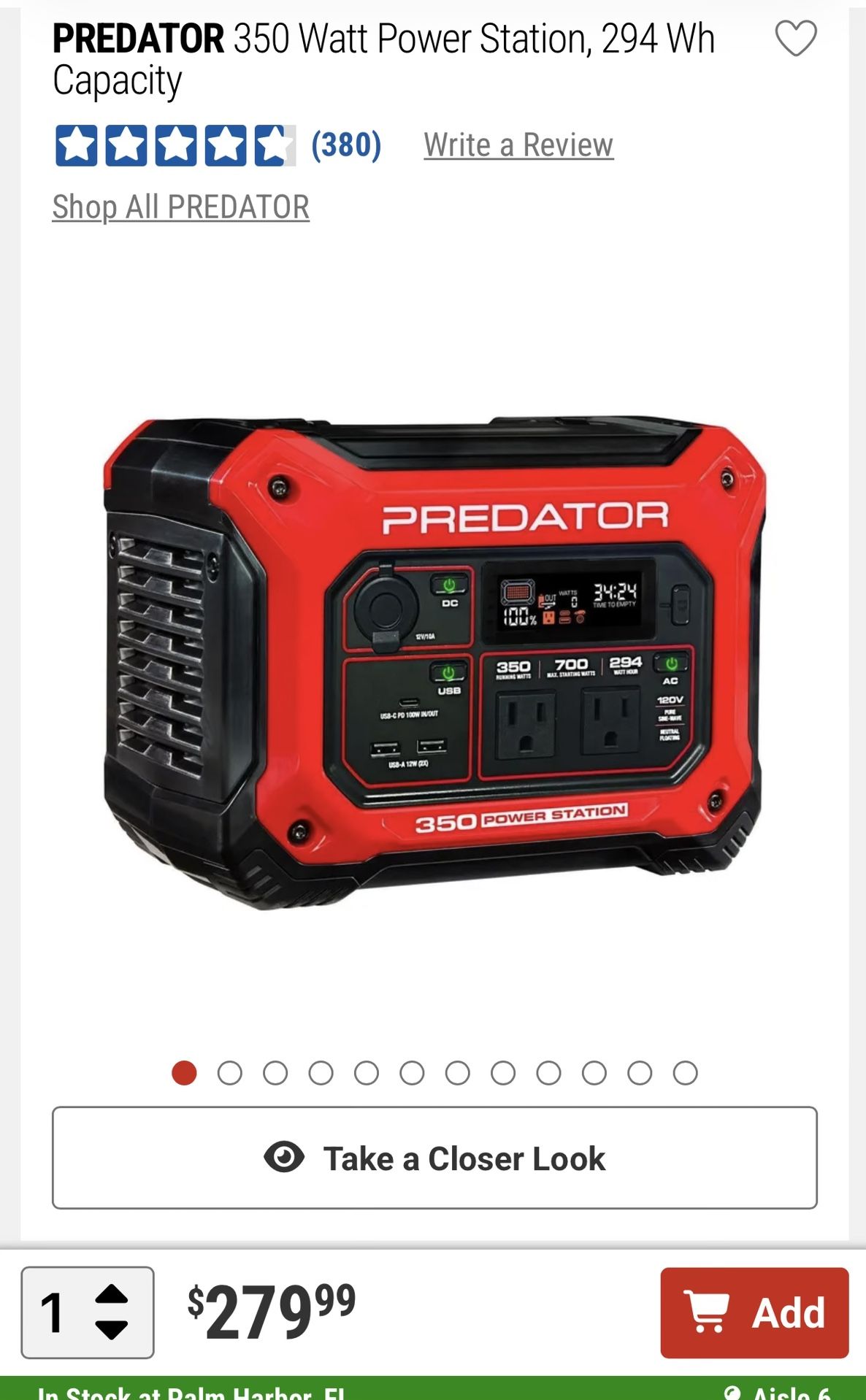Increase quantity with the up arrow

(x=112, y=1295)
